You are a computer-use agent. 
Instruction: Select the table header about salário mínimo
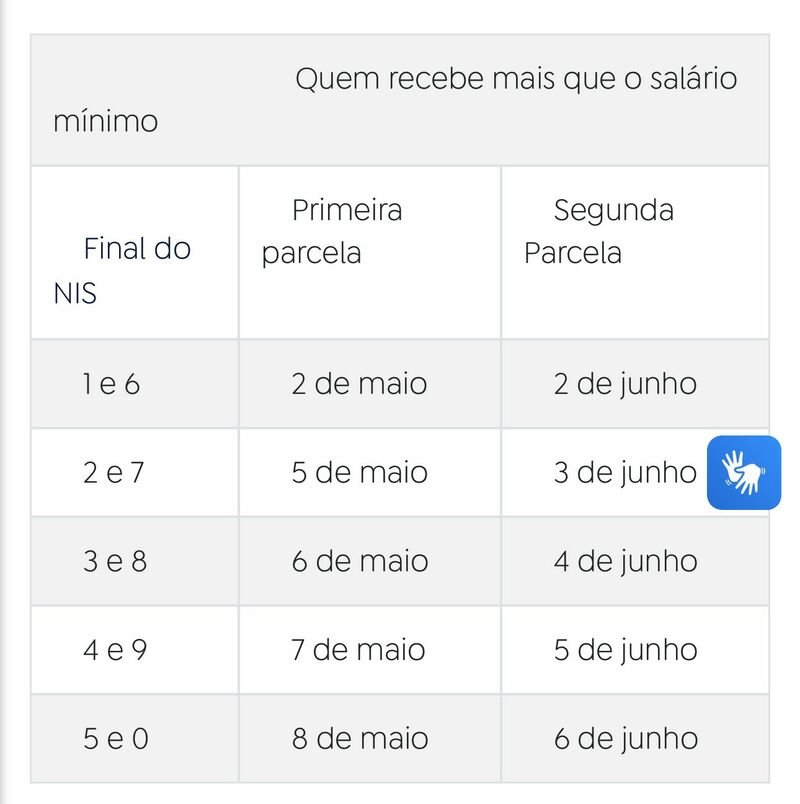(x=400, y=95)
